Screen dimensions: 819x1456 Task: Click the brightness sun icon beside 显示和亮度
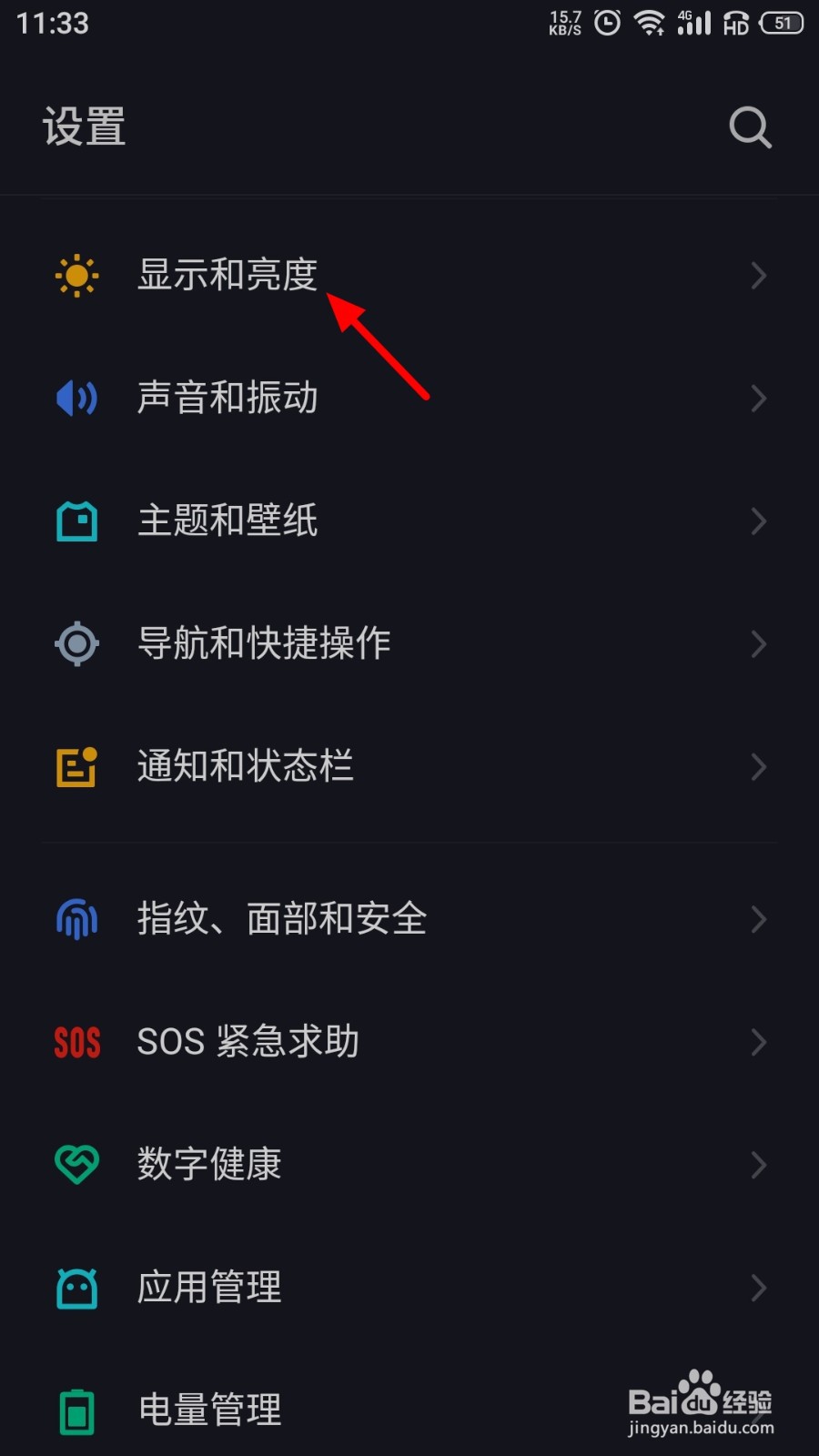click(x=76, y=276)
